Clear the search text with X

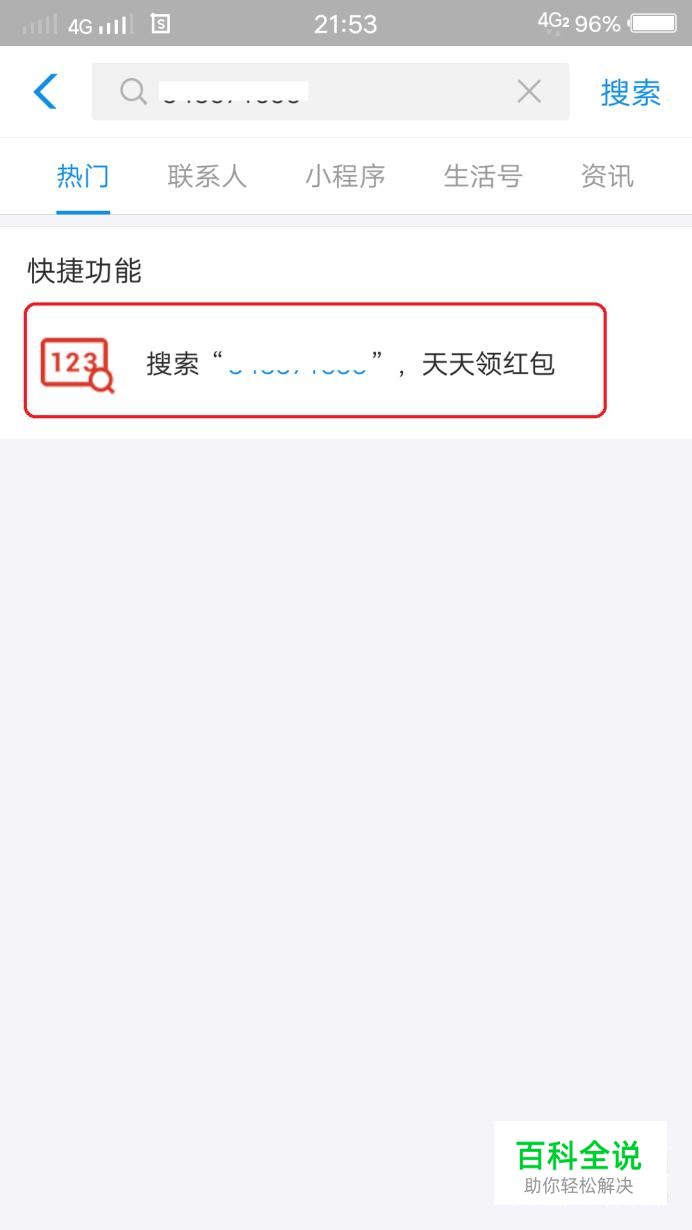pos(529,92)
